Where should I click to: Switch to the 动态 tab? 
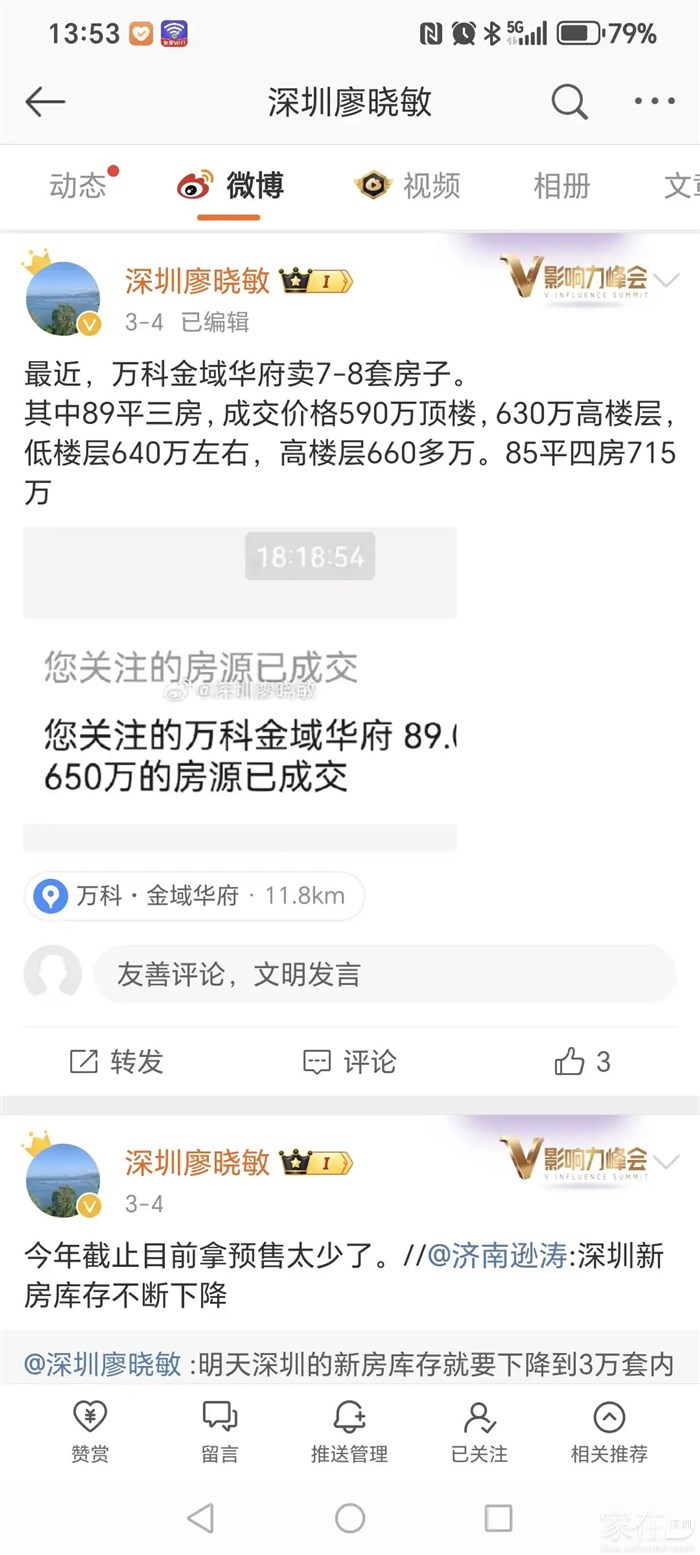coord(78,185)
